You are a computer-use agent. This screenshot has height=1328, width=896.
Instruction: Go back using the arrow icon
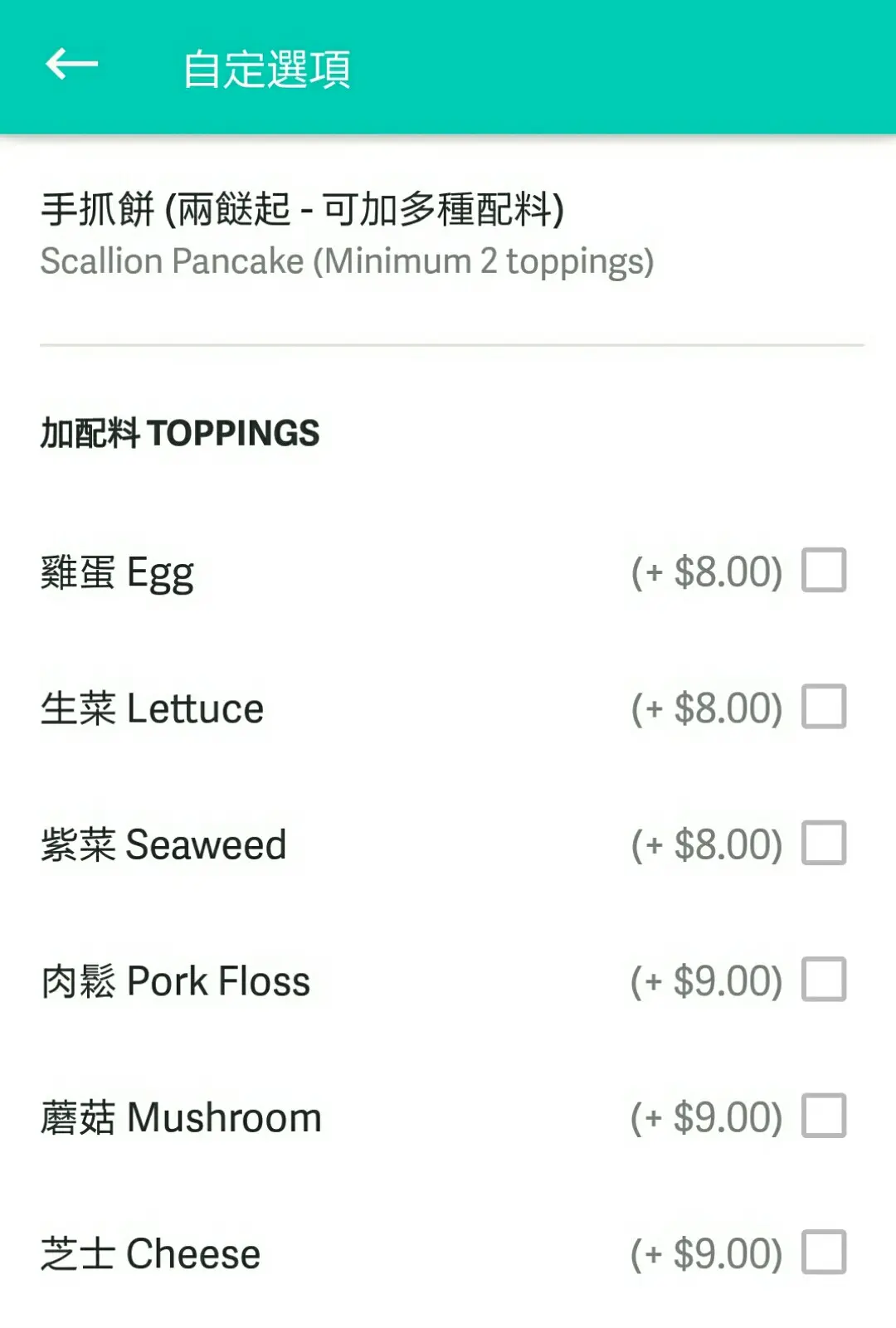[71, 65]
